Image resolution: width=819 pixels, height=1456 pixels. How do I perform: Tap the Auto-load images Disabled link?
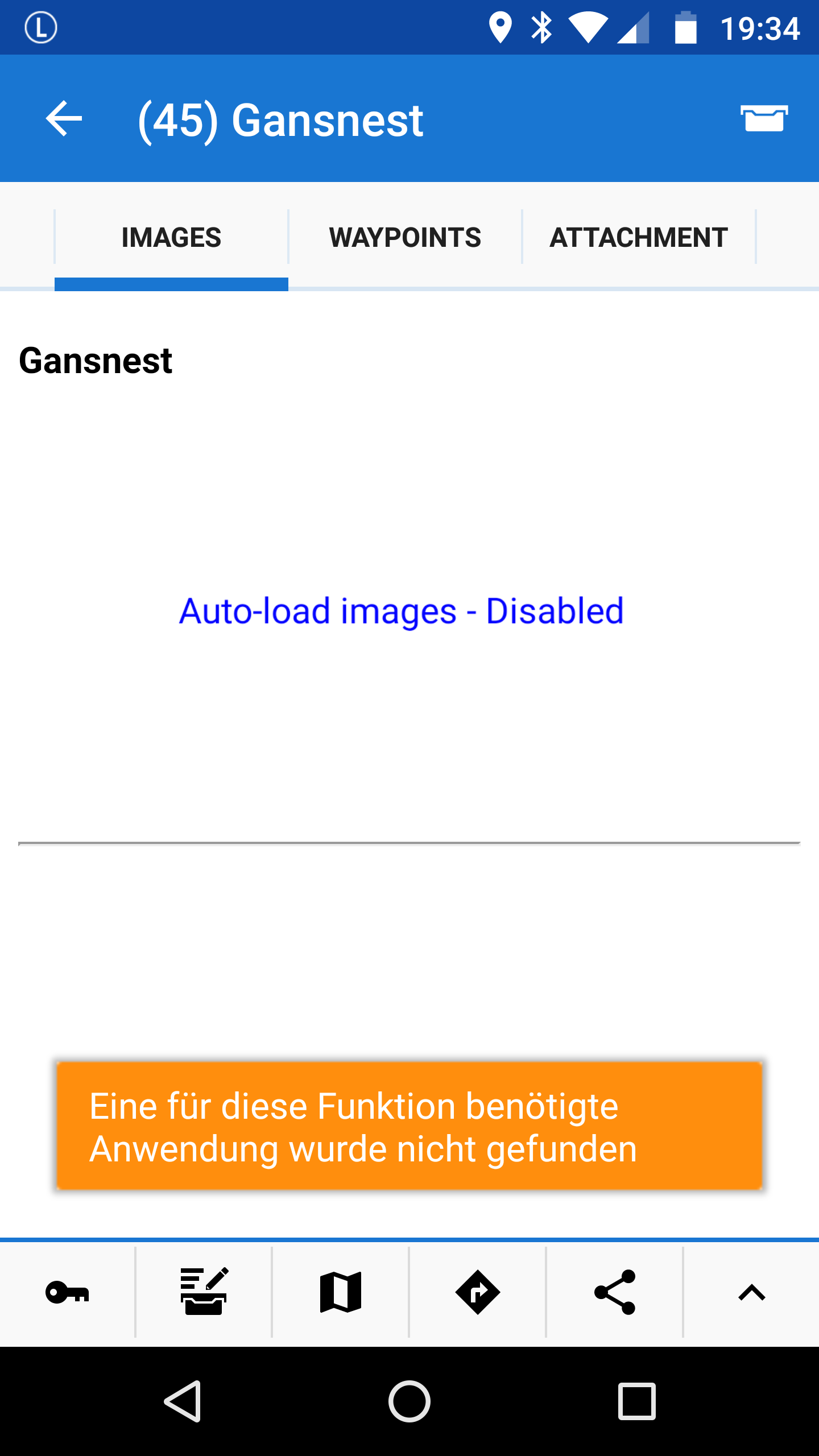click(402, 611)
